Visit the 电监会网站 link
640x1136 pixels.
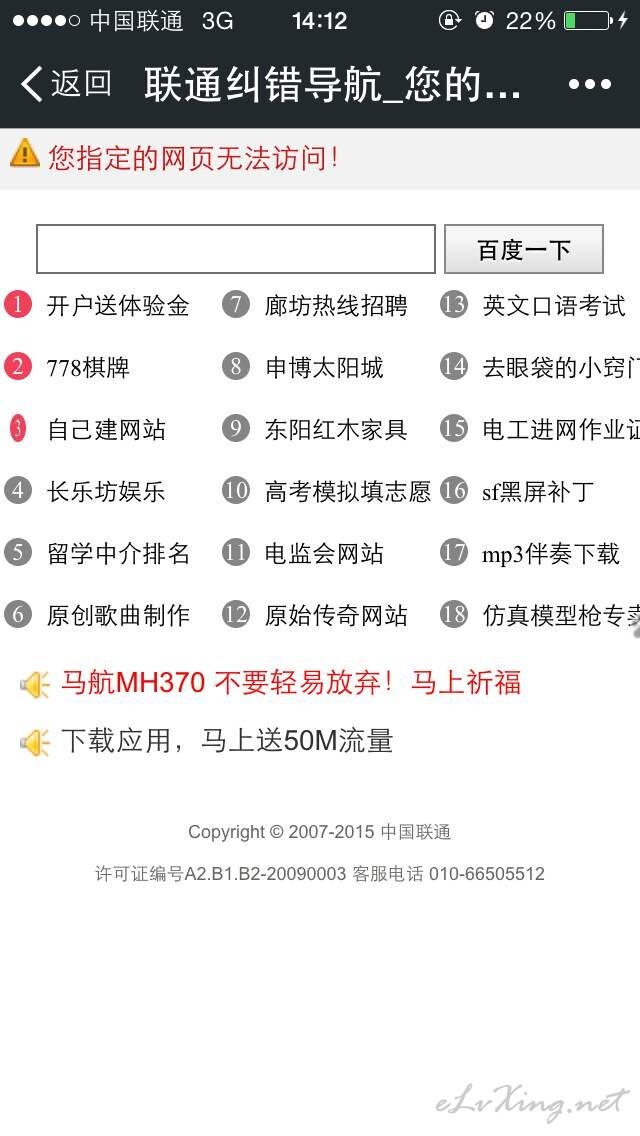point(324,554)
